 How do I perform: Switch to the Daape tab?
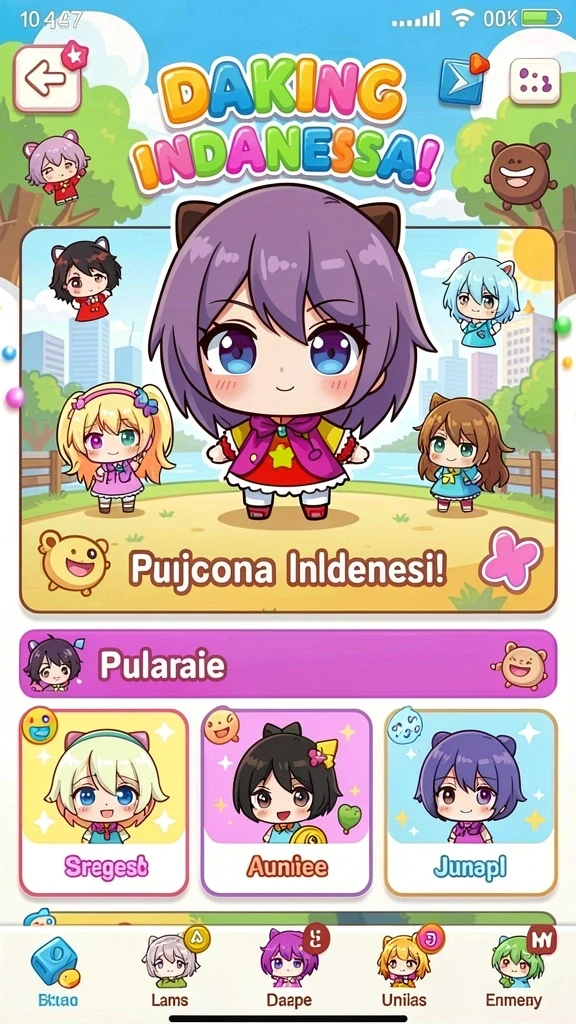point(290,972)
